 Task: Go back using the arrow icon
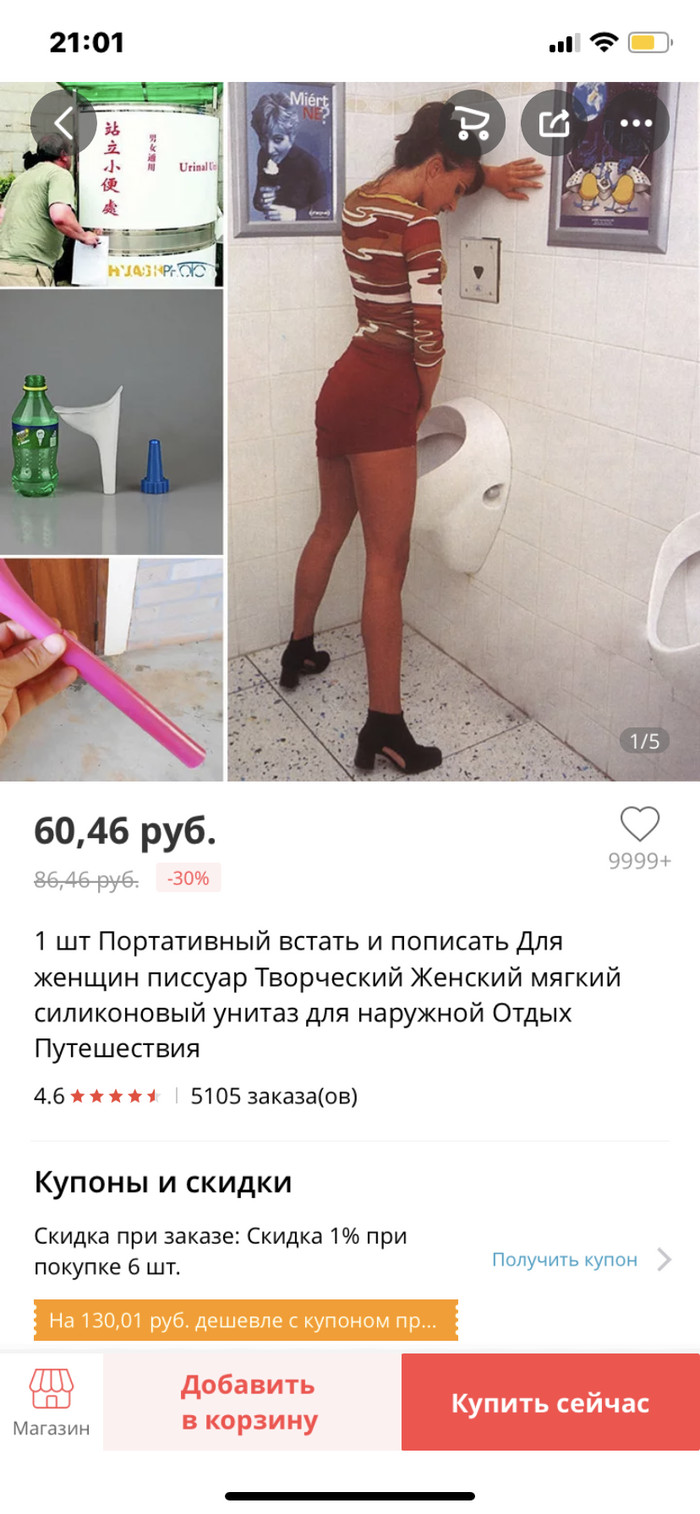(63, 123)
